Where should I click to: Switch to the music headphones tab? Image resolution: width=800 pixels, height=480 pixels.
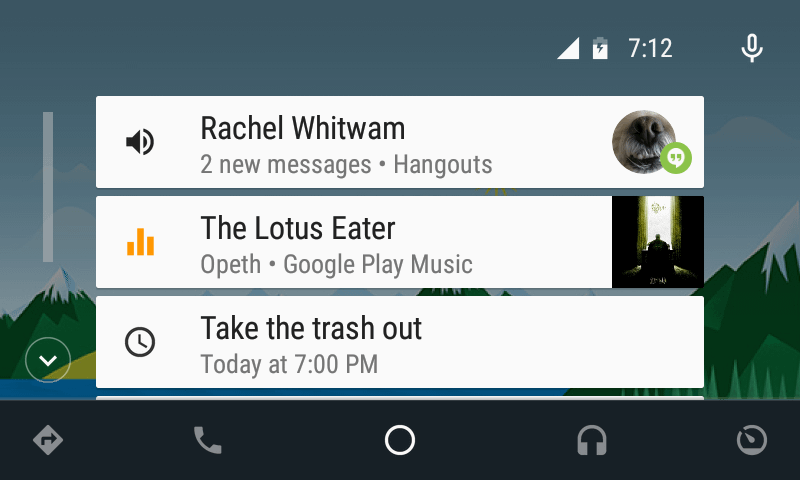(x=592, y=440)
